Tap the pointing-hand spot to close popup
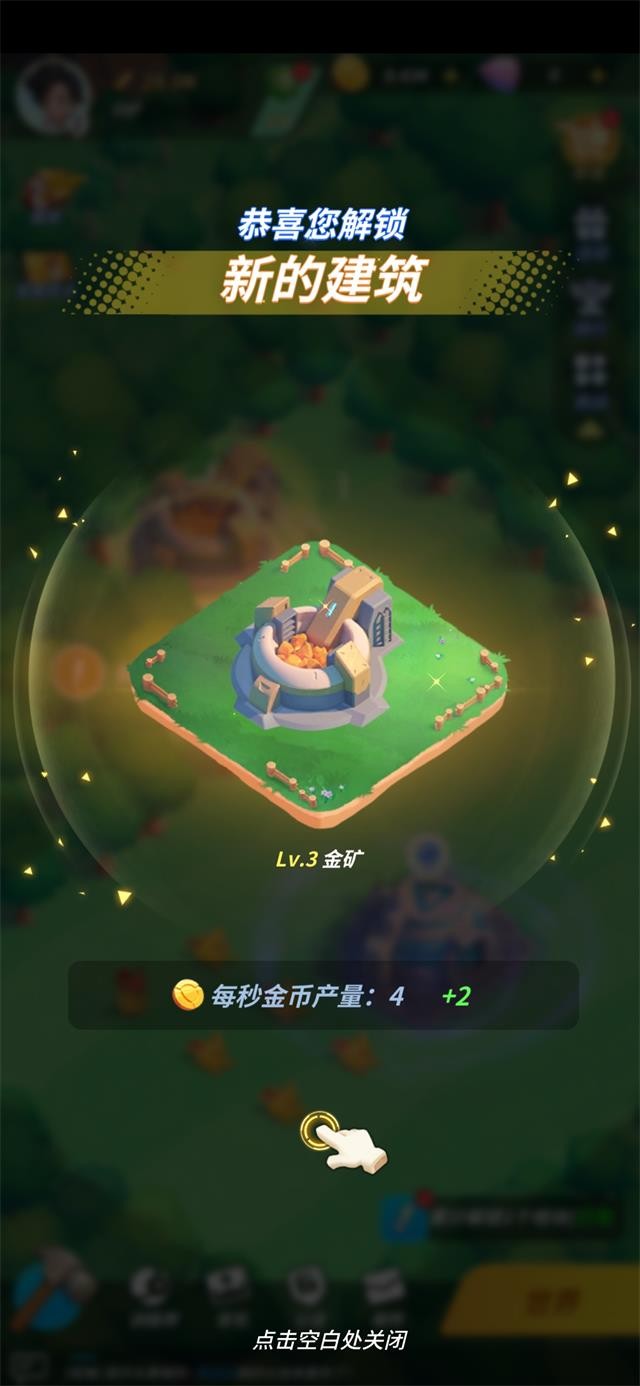Viewport: 640px width, 1386px height. pos(320,1131)
